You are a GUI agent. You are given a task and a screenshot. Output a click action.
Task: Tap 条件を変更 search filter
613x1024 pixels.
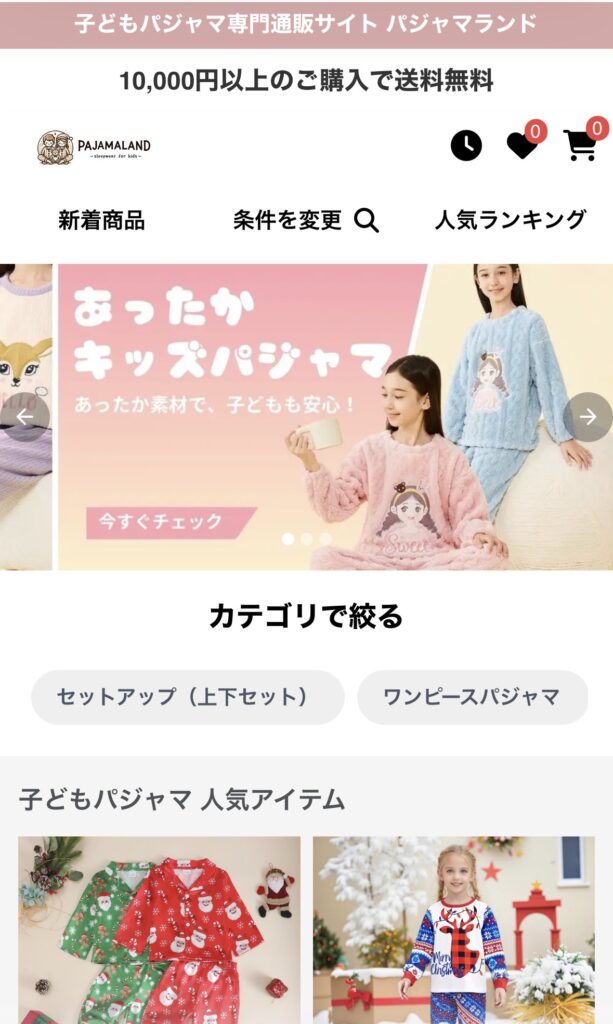305,220
